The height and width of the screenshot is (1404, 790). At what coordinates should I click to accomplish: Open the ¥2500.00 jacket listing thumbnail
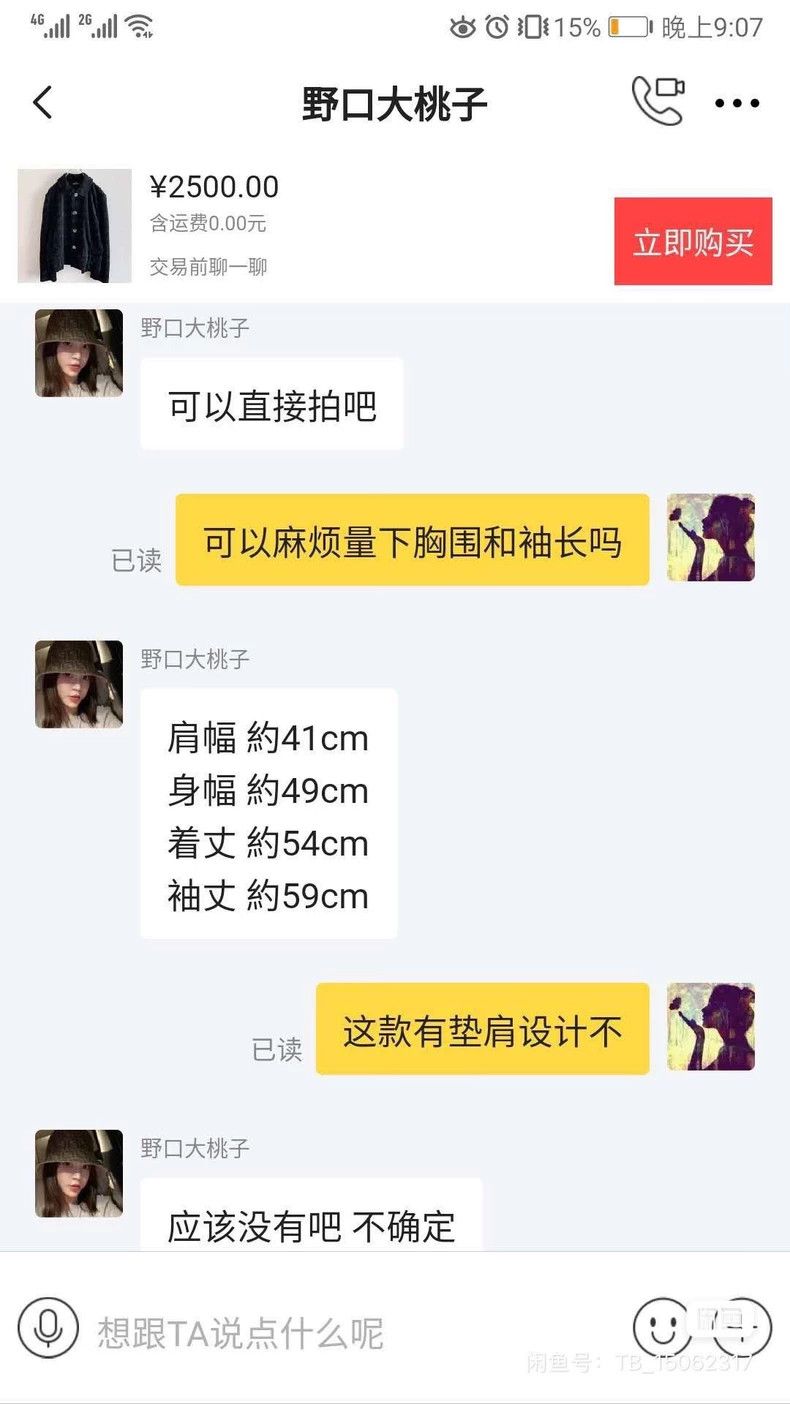click(x=75, y=226)
